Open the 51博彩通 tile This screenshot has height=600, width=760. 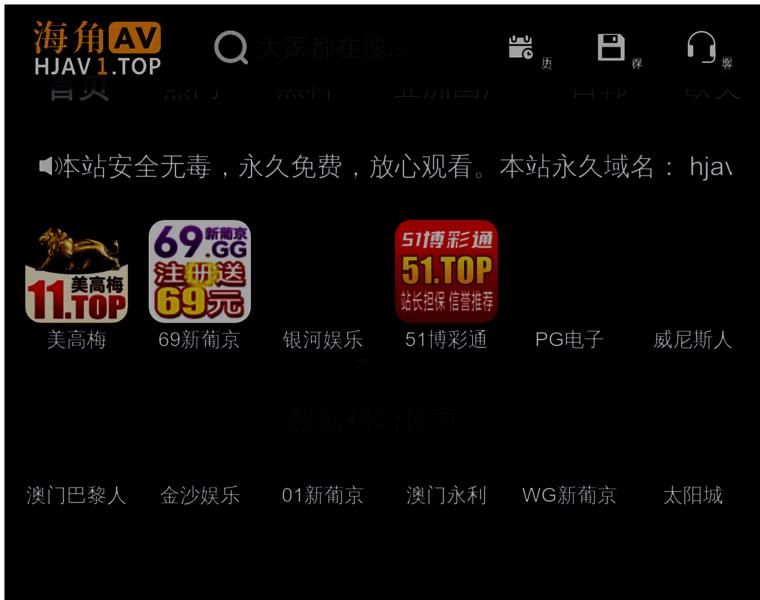click(x=446, y=272)
